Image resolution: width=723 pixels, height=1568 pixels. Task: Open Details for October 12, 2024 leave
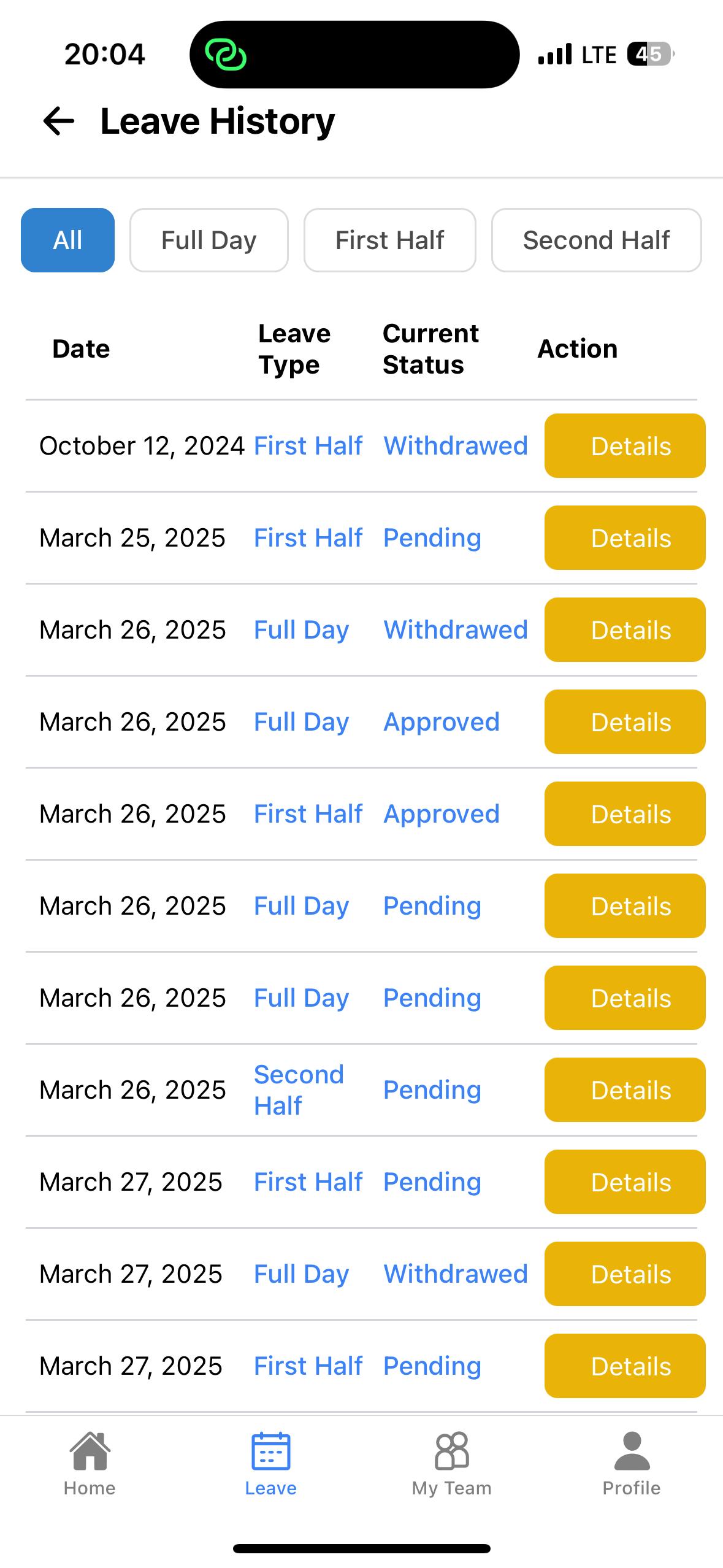pos(624,445)
